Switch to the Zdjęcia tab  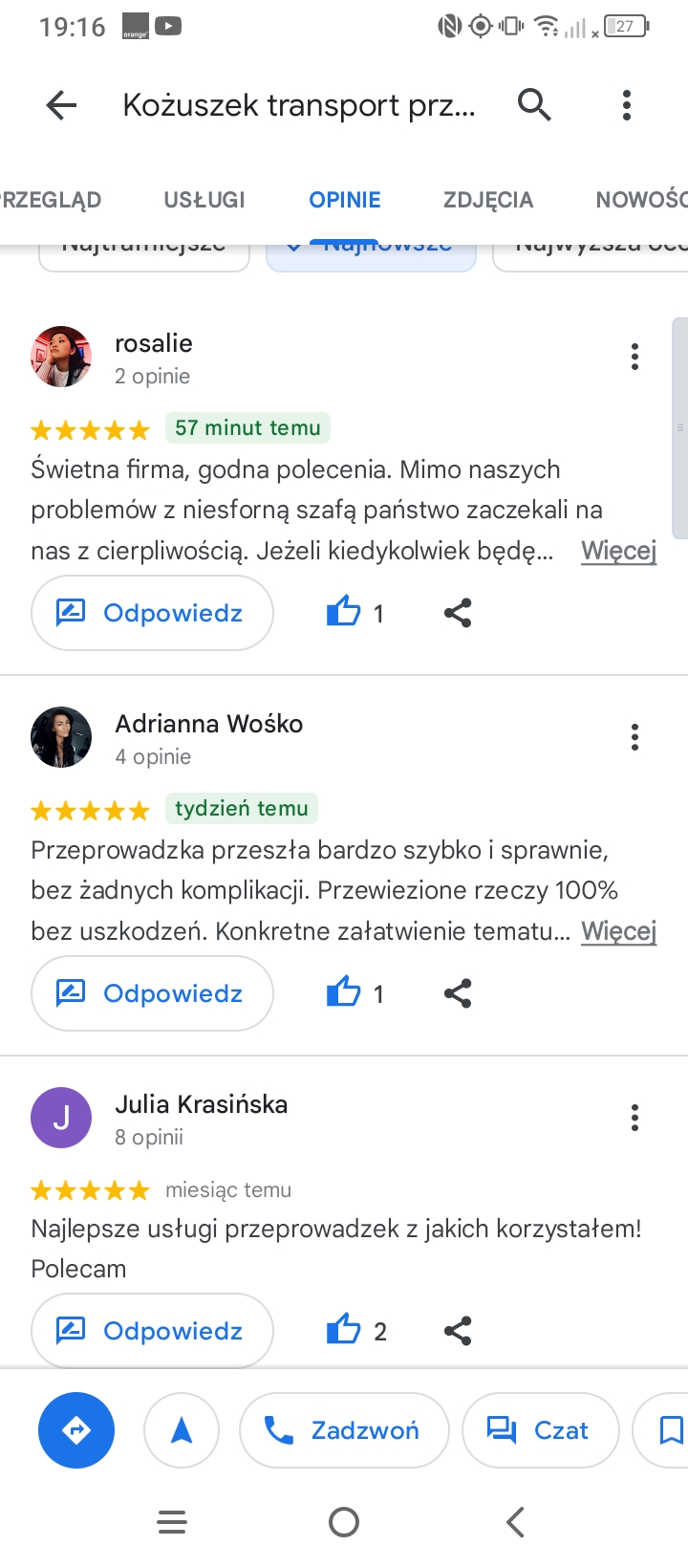click(488, 200)
